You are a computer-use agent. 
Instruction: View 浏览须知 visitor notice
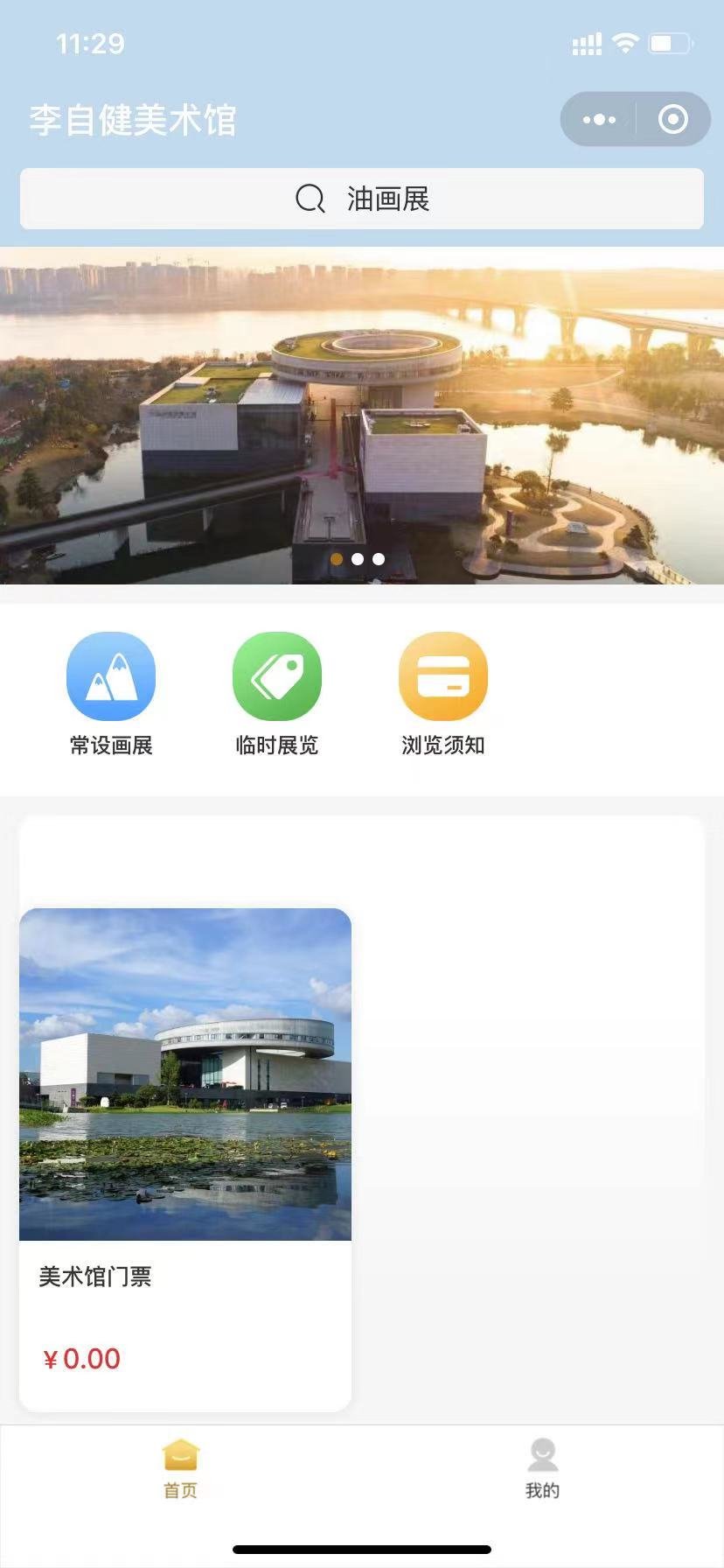(x=443, y=693)
